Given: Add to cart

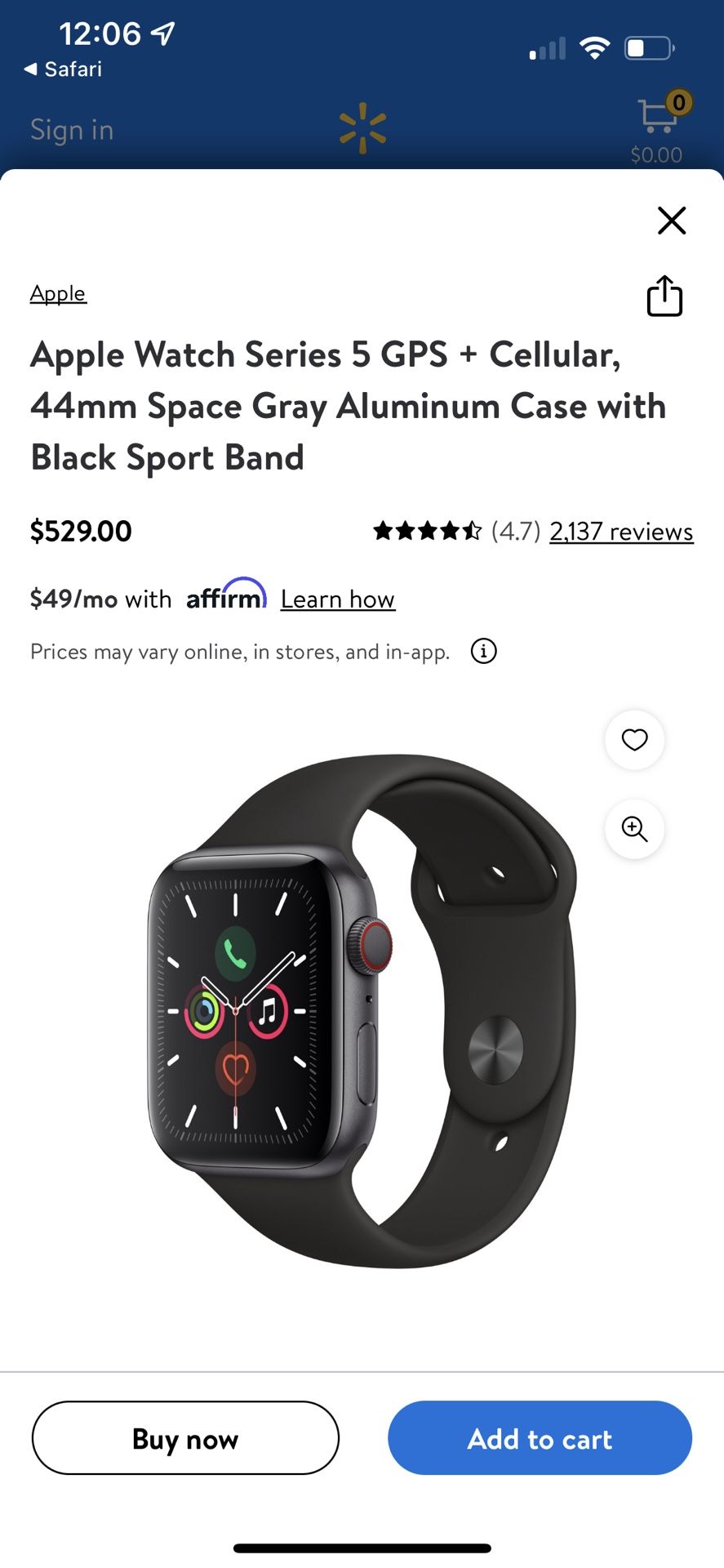Looking at the screenshot, I should coord(540,1438).
